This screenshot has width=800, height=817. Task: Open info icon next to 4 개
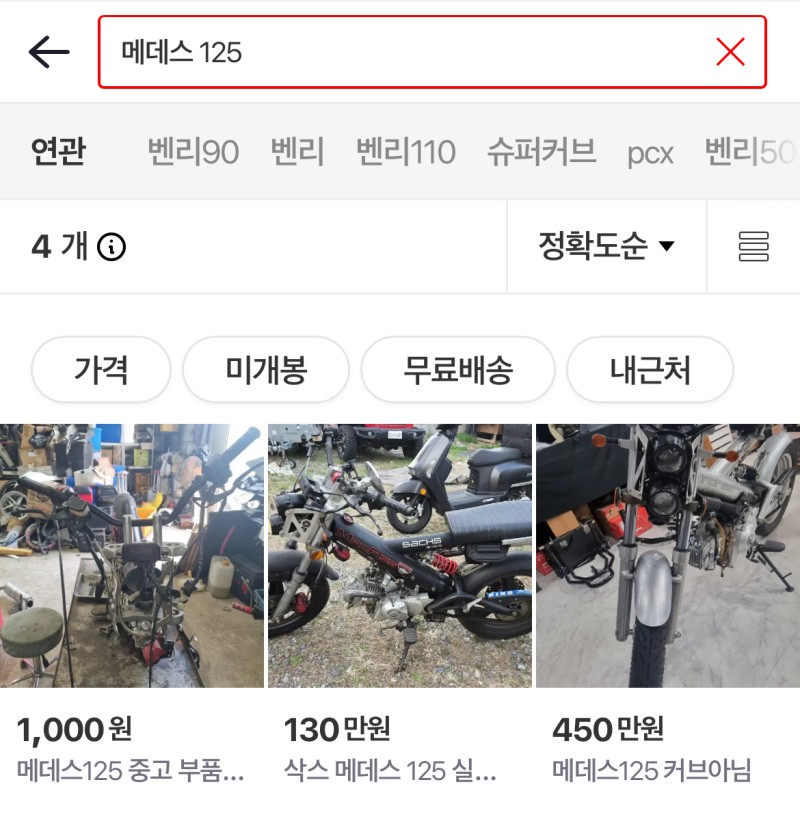(x=111, y=246)
